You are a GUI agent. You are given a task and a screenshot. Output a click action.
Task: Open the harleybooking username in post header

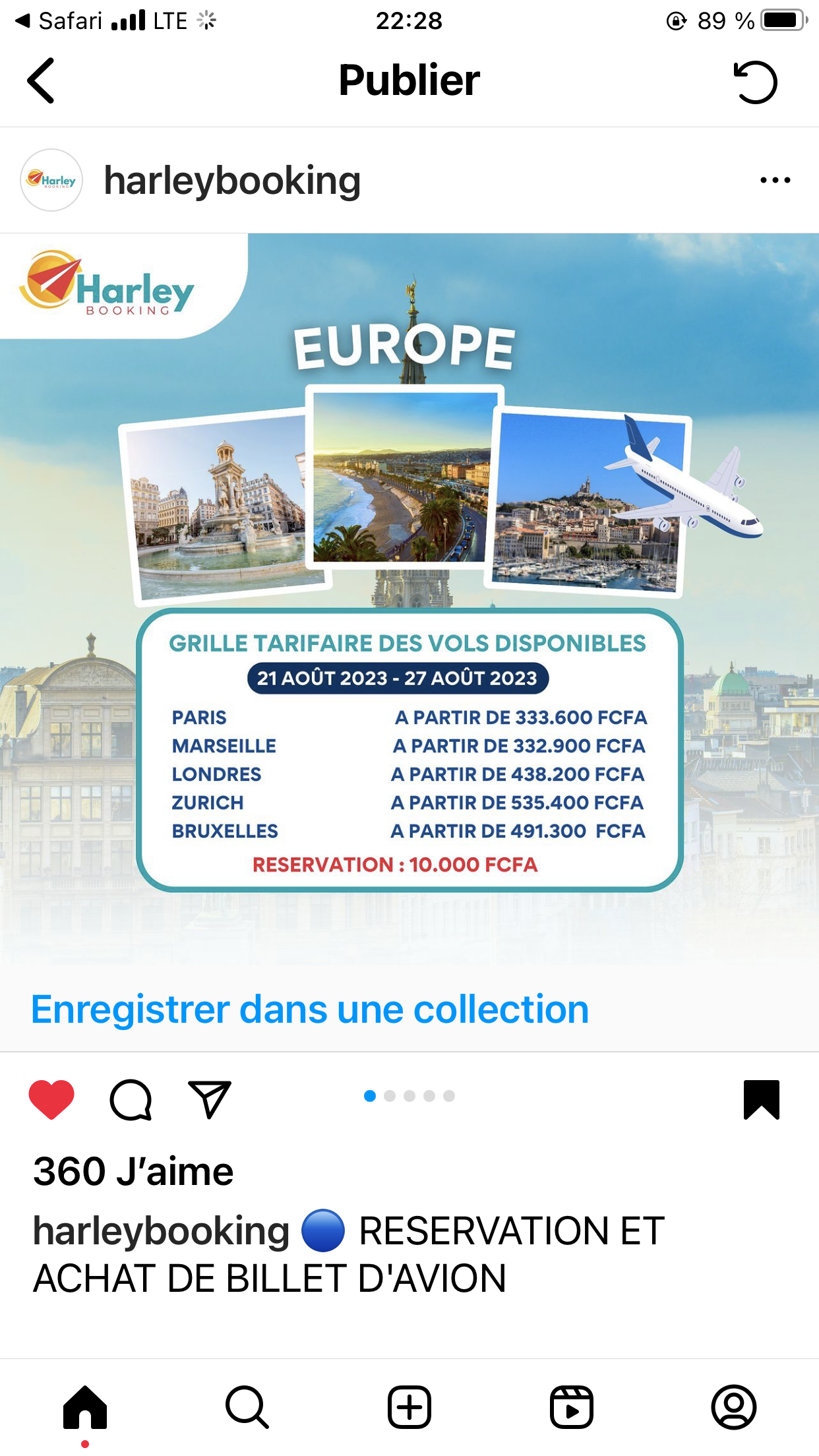(232, 181)
